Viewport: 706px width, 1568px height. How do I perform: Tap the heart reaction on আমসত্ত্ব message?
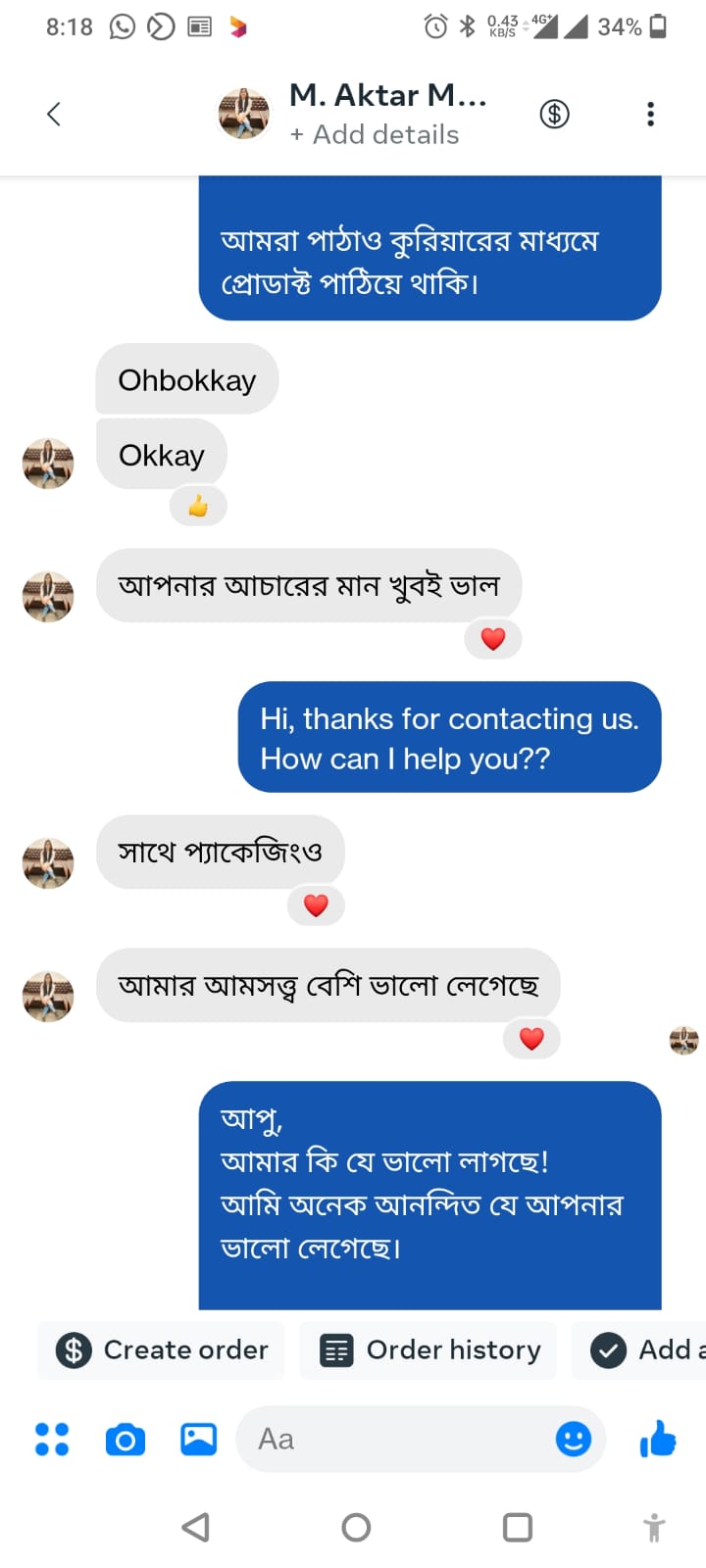click(x=531, y=1039)
